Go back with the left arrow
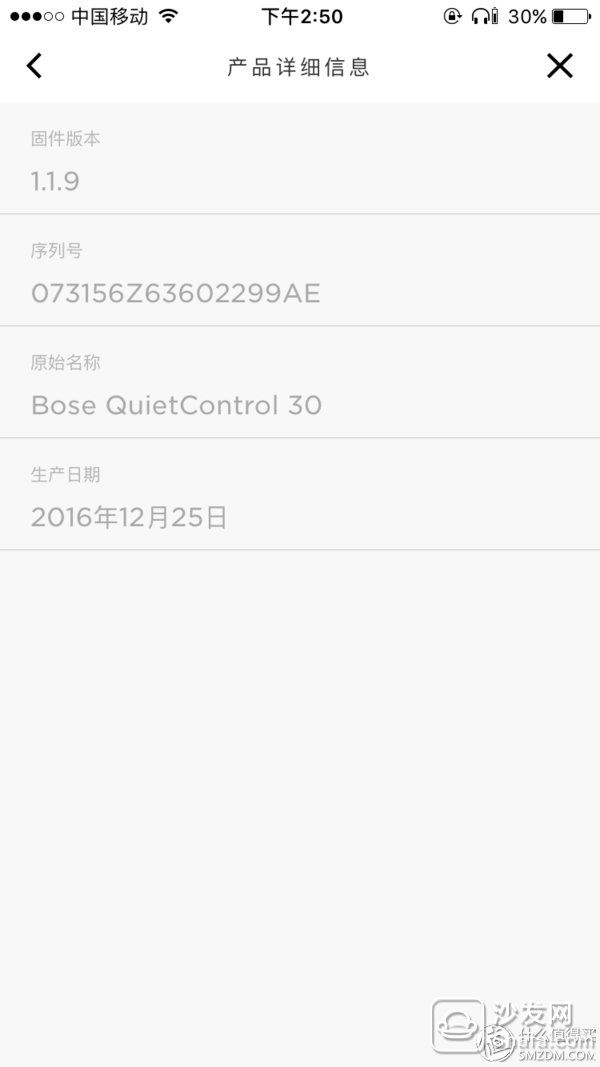Screen dimensions: 600x1067 [x=34, y=66]
